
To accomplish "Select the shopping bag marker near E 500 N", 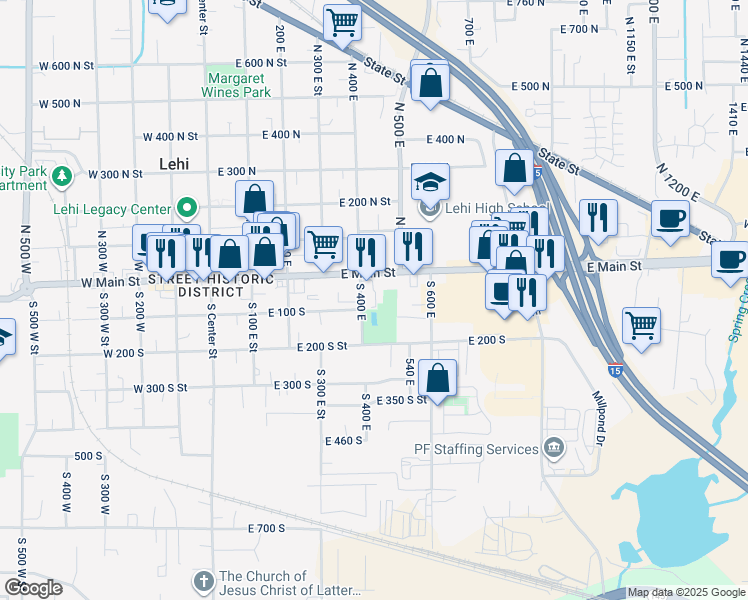I will pyautogui.click(x=430, y=86).
